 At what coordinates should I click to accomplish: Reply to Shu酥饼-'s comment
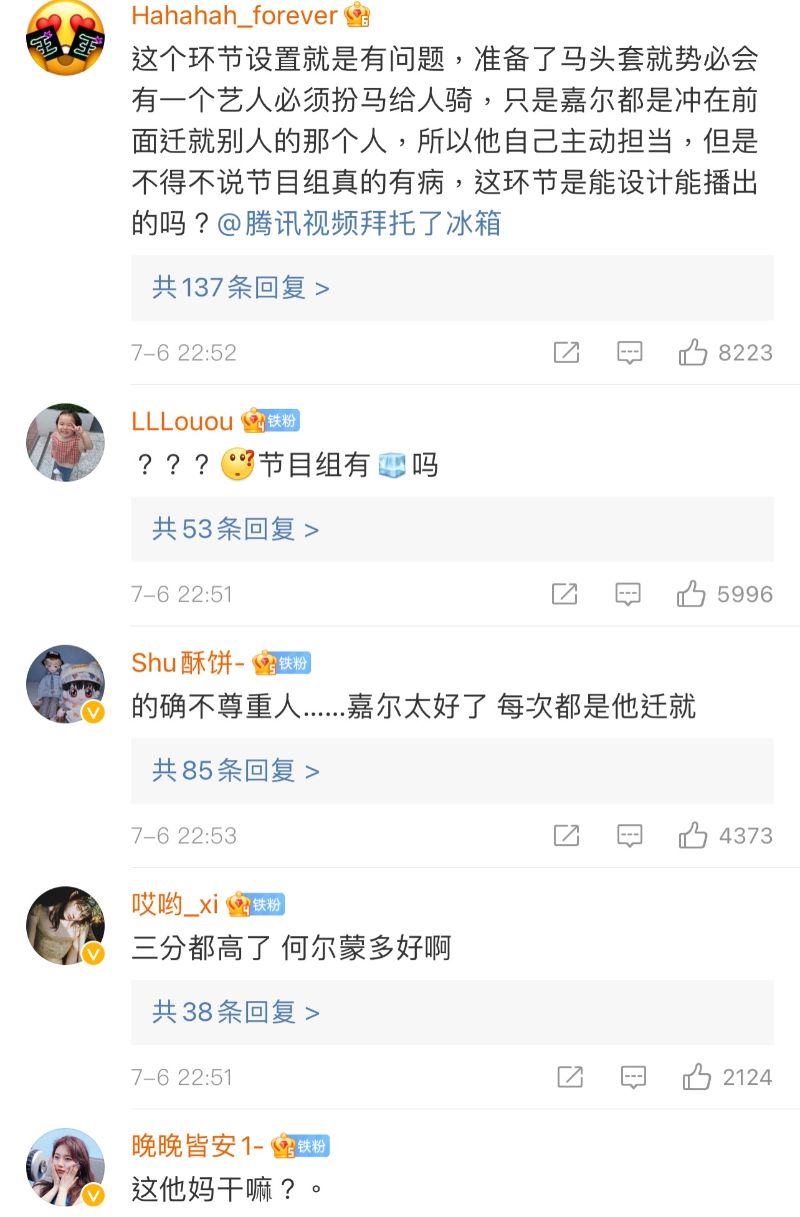coord(629,835)
